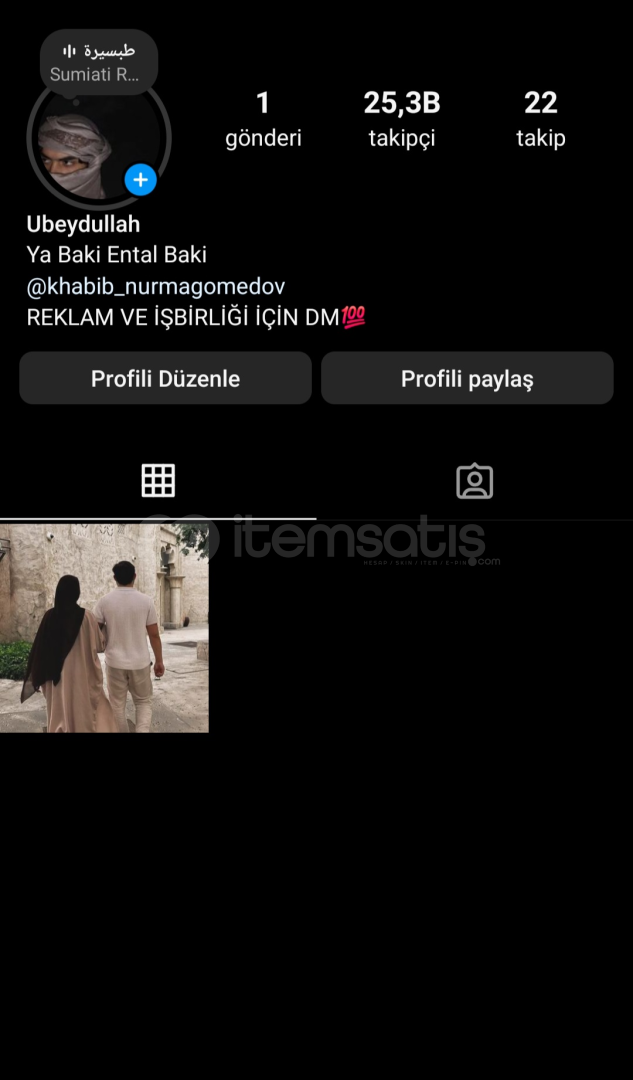This screenshot has width=633, height=1080.
Task: Open the couple walking post
Action: click(x=104, y=628)
